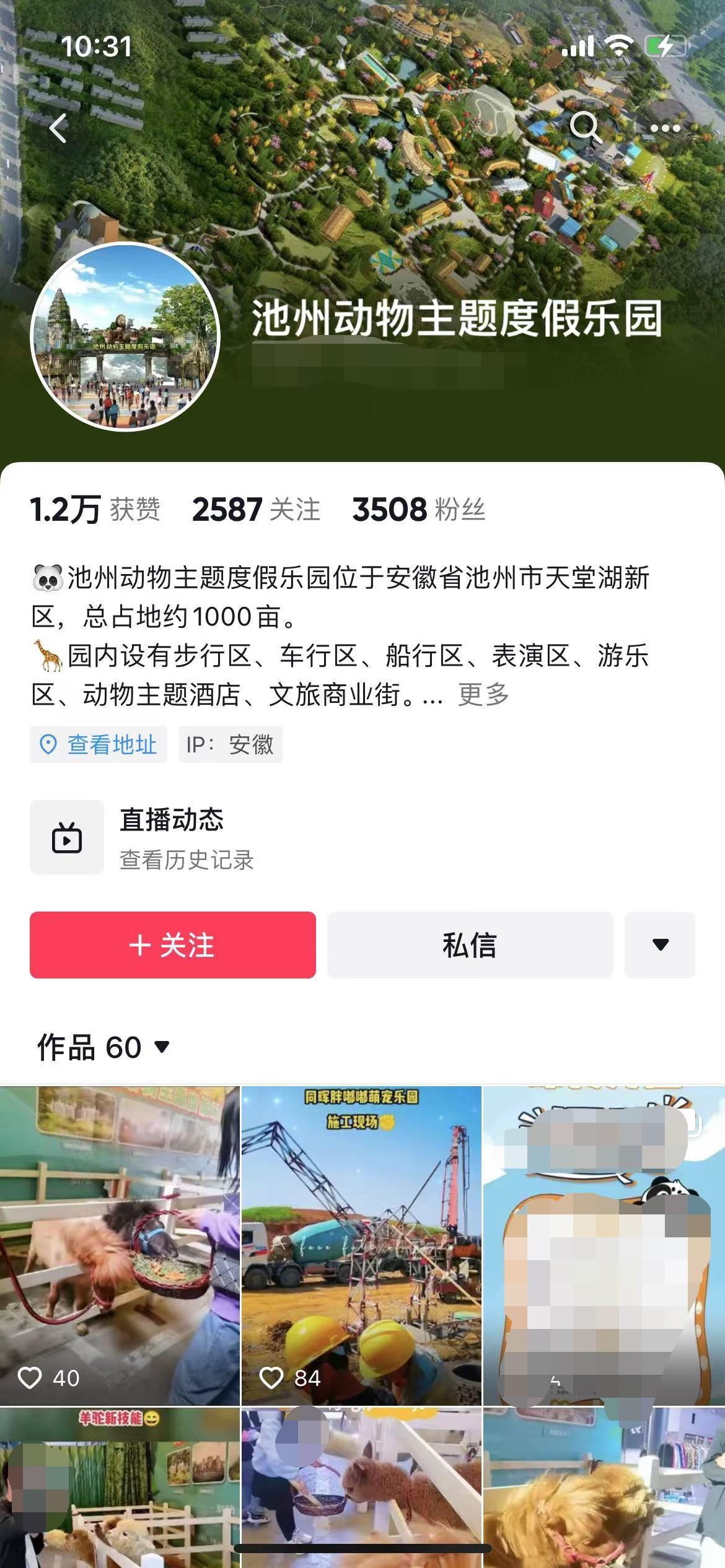Open the three-dot overflow menu
The image size is (725, 1568).
tap(666, 129)
